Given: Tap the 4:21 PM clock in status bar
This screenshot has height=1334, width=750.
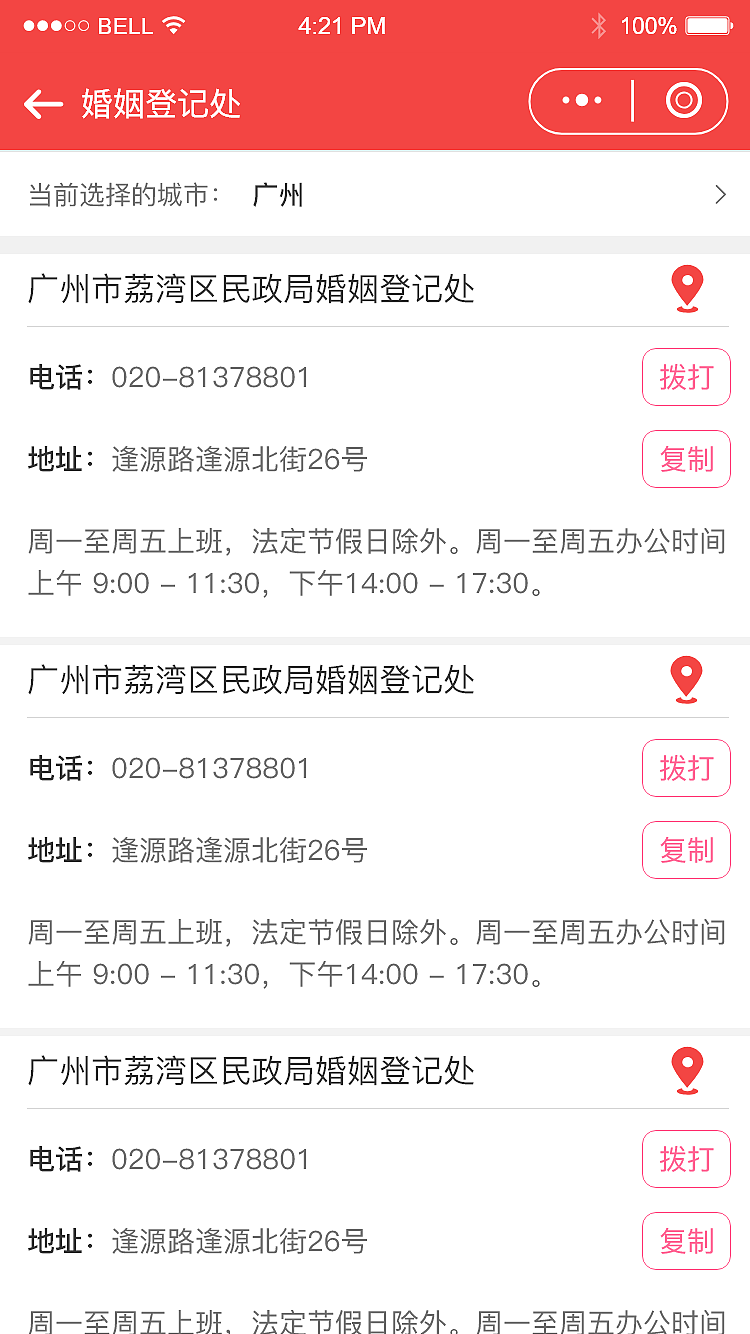Looking at the screenshot, I should click(344, 26).
